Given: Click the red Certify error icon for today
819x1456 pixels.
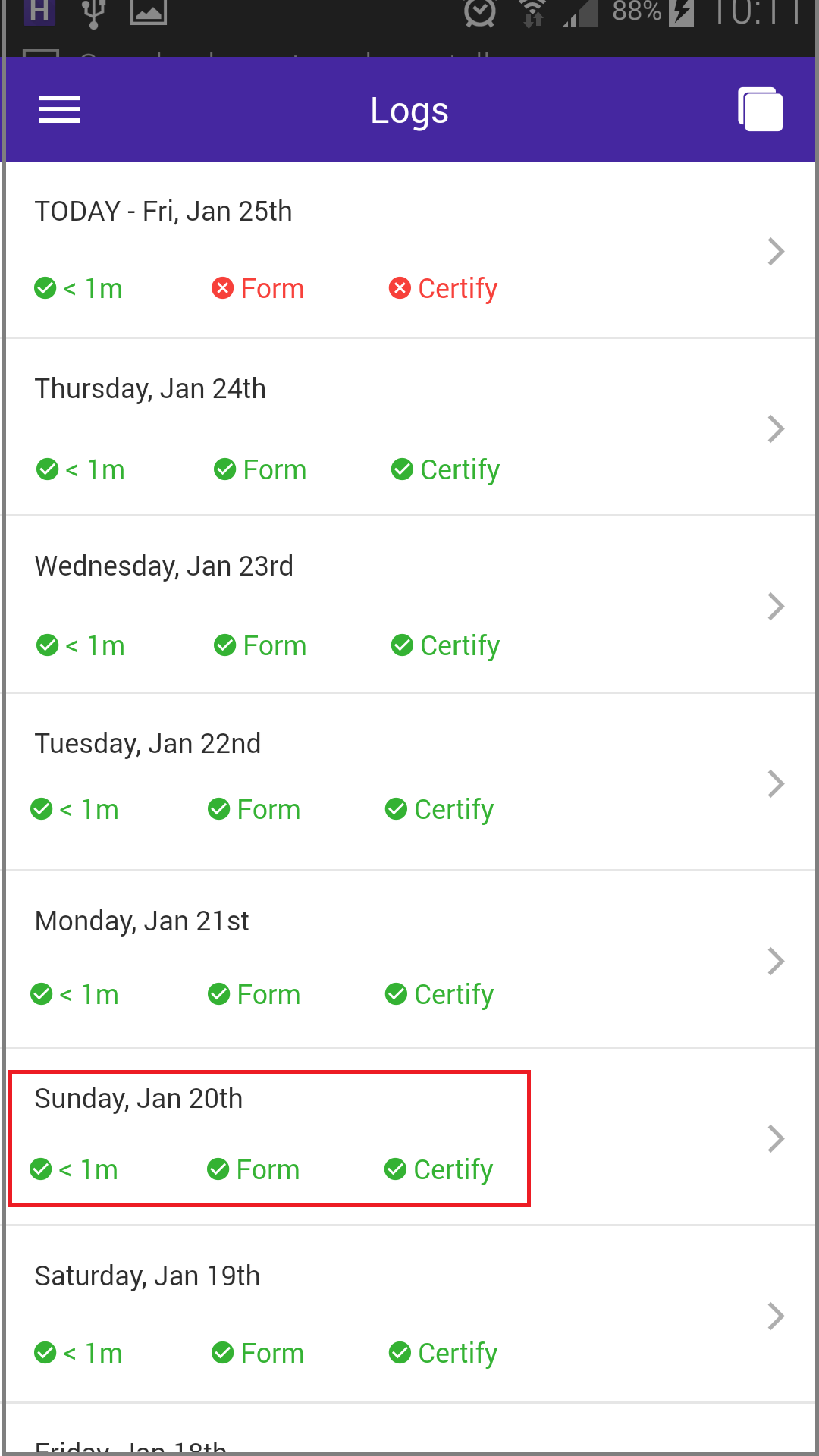Looking at the screenshot, I should [400, 288].
